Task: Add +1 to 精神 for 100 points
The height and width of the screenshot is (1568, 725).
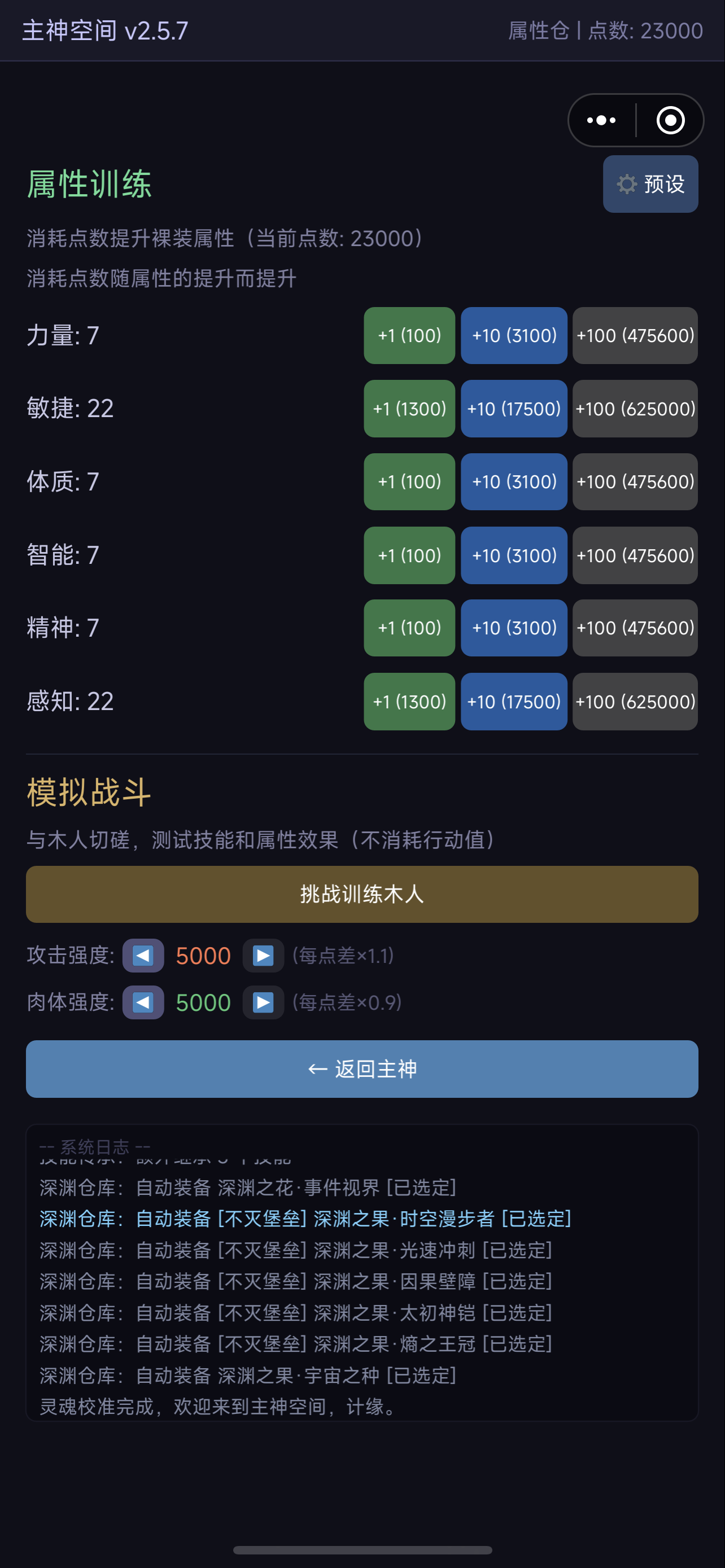Action: point(409,628)
